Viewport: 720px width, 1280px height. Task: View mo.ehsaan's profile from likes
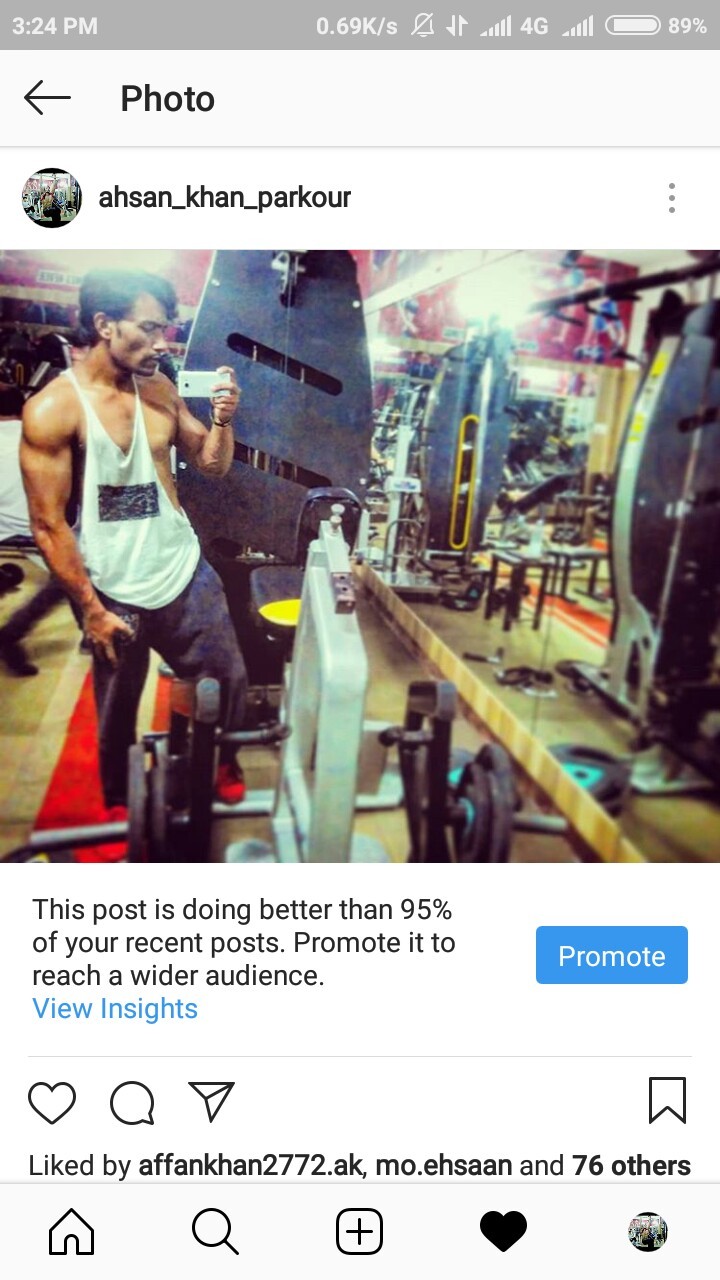[443, 1165]
